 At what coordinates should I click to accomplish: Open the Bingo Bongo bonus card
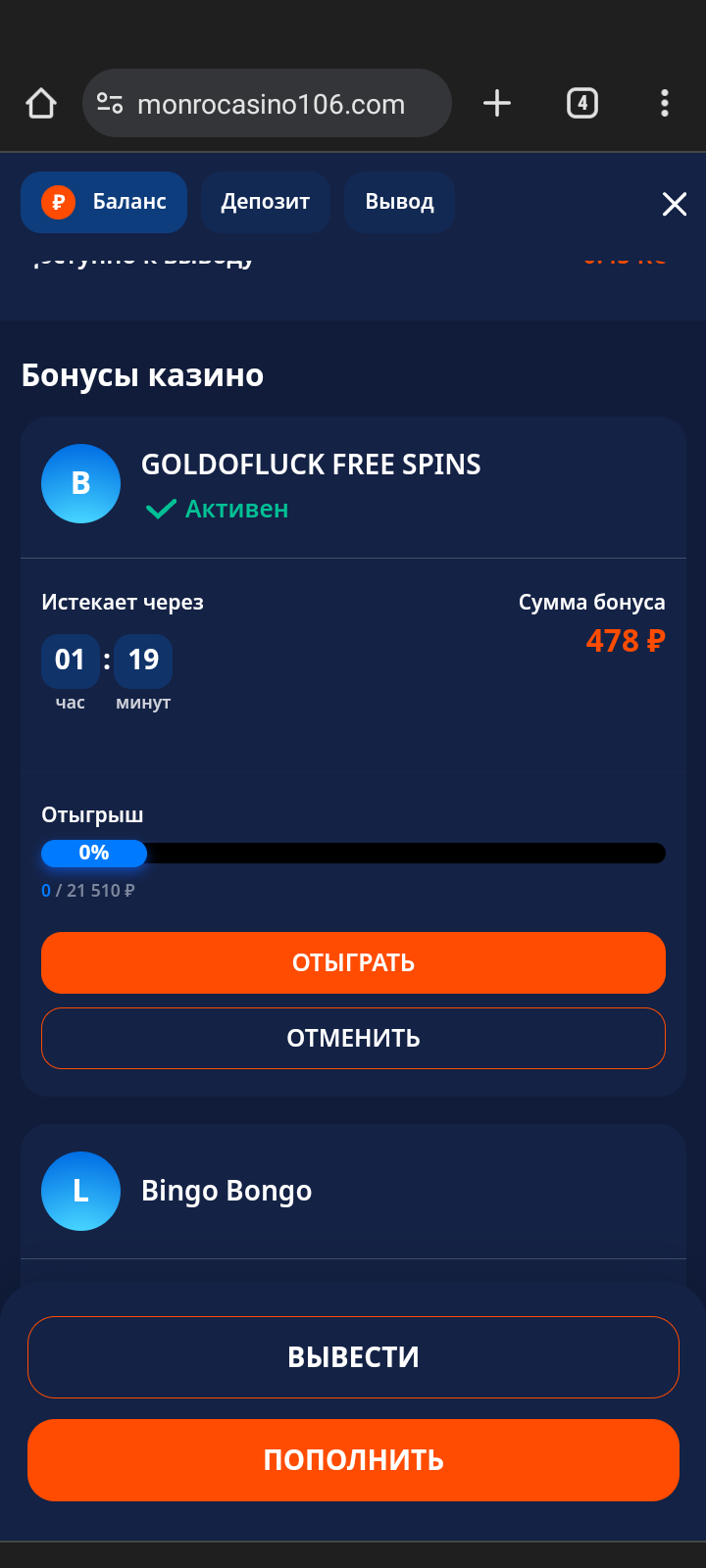[x=226, y=1191]
